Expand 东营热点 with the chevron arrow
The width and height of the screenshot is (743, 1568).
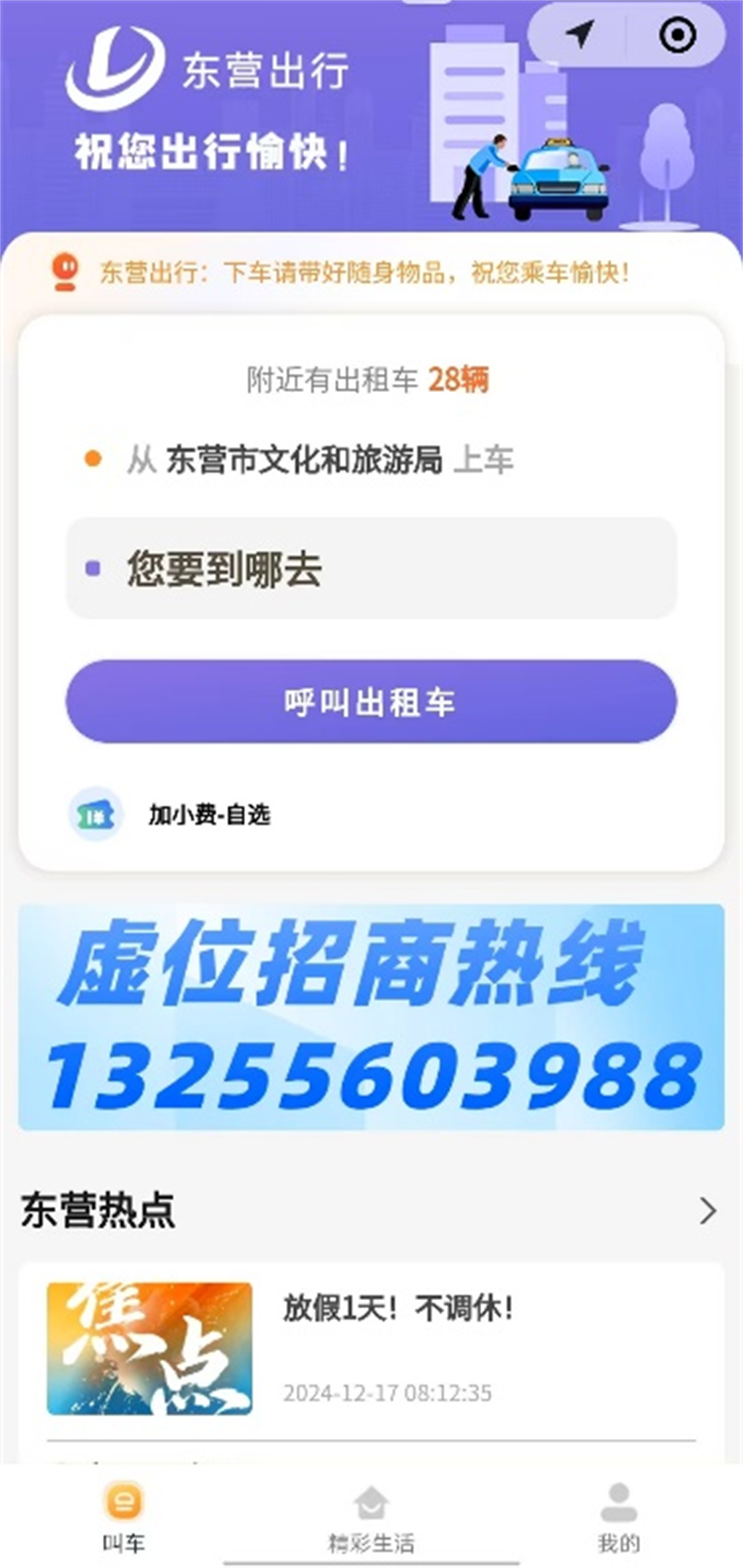pyautogui.click(x=707, y=1211)
